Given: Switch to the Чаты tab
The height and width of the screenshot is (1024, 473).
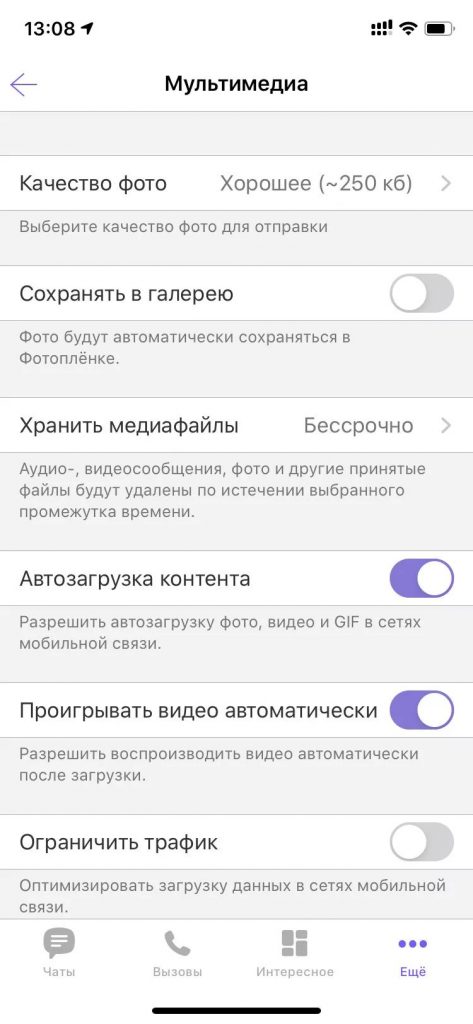Looking at the screenshot, I should [x=59, y=953].
